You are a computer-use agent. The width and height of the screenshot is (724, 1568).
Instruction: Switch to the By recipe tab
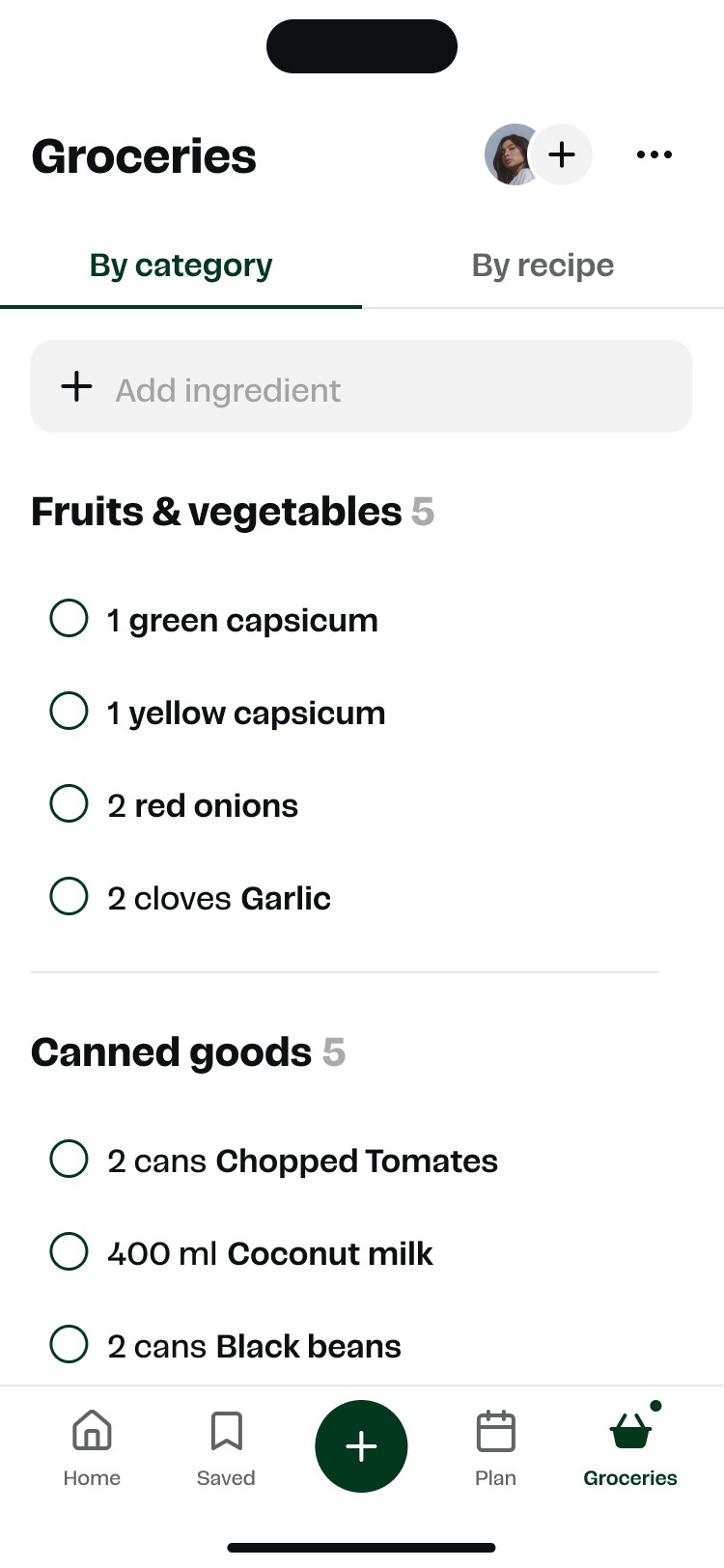point(543,266)
